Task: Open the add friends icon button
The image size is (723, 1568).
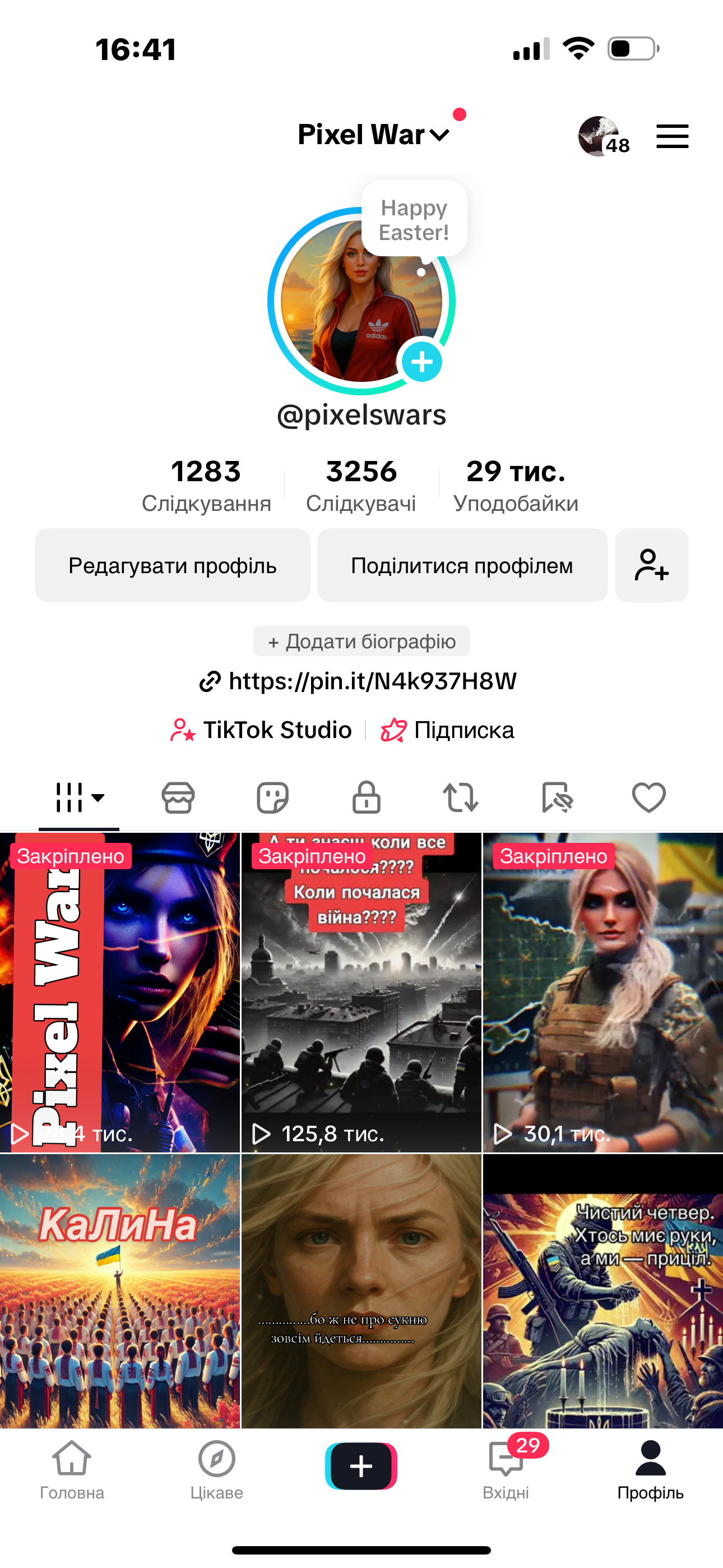Action: 651,565
